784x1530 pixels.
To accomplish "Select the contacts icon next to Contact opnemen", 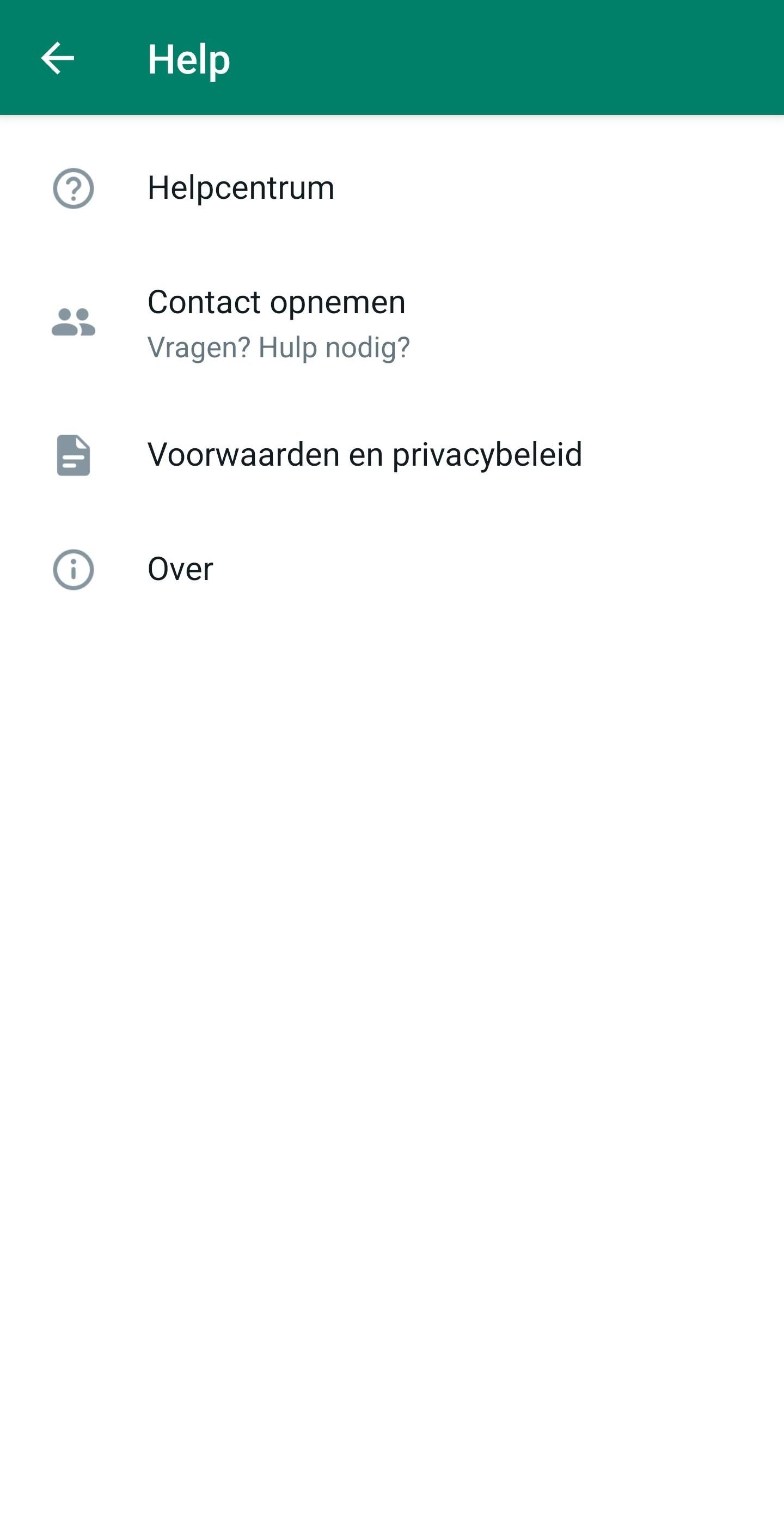I will point(73,322).
